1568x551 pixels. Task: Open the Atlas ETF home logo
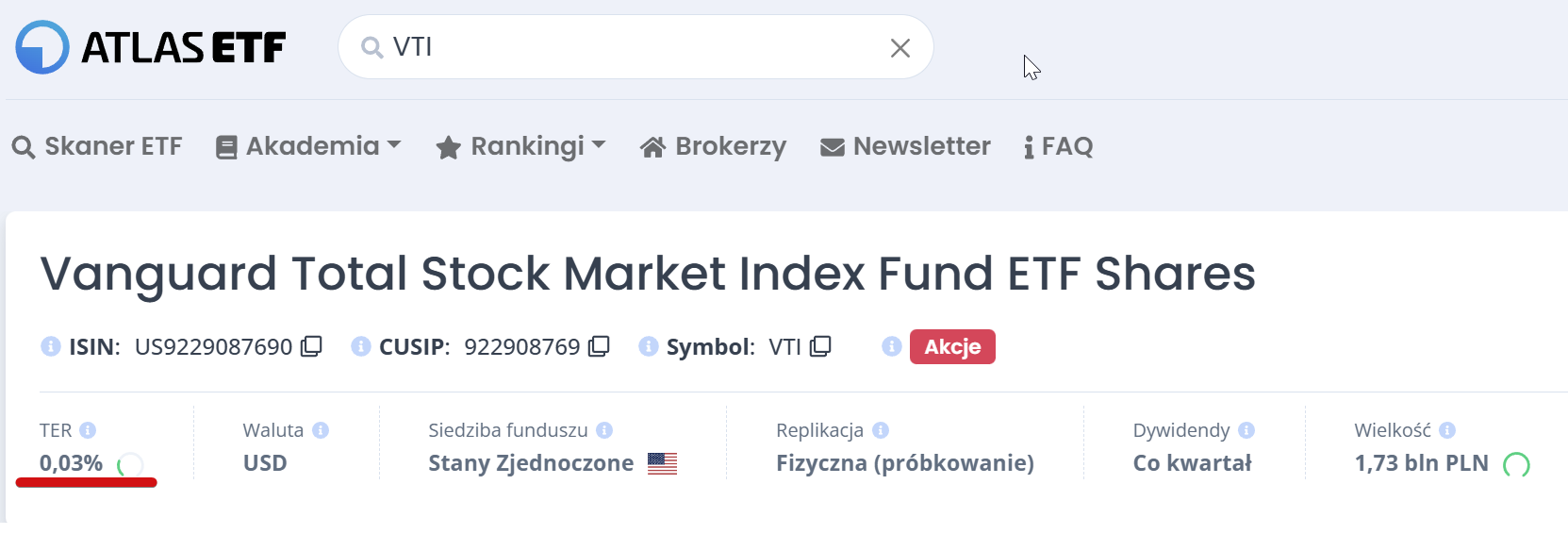(151, 47)
